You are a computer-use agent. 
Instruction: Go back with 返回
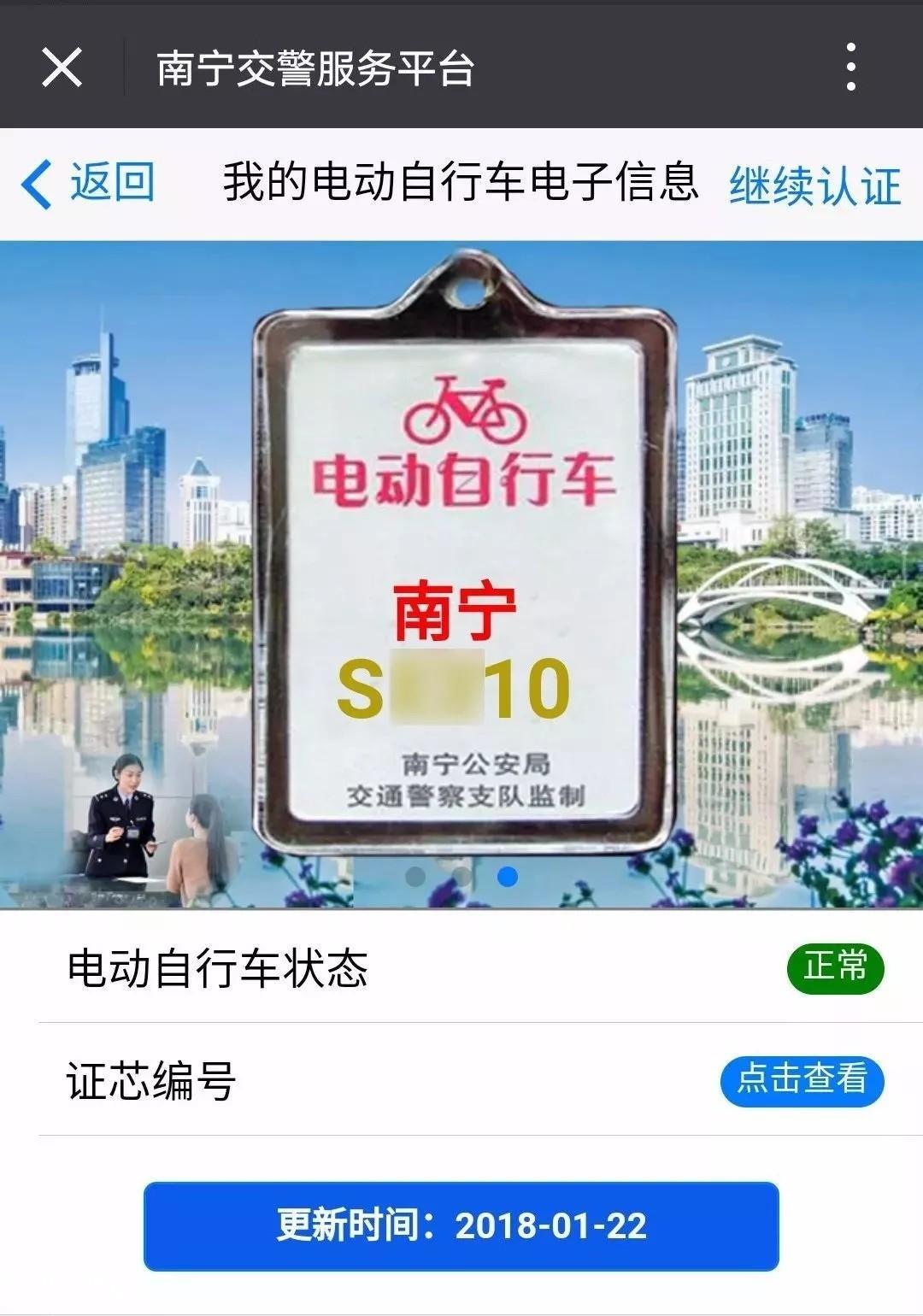[x=88, y=183]
